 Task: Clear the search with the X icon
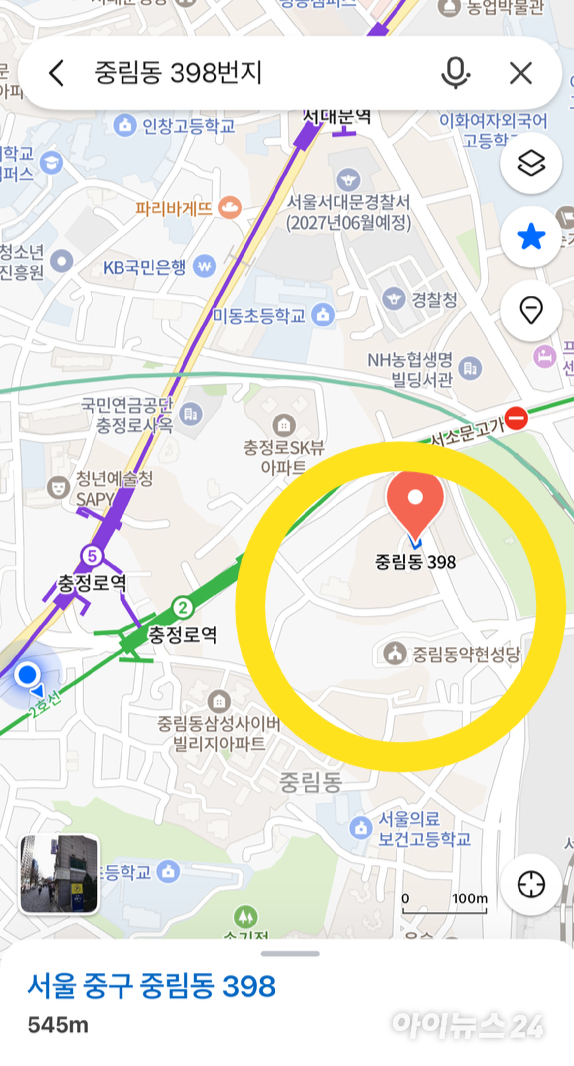(521, 73)
